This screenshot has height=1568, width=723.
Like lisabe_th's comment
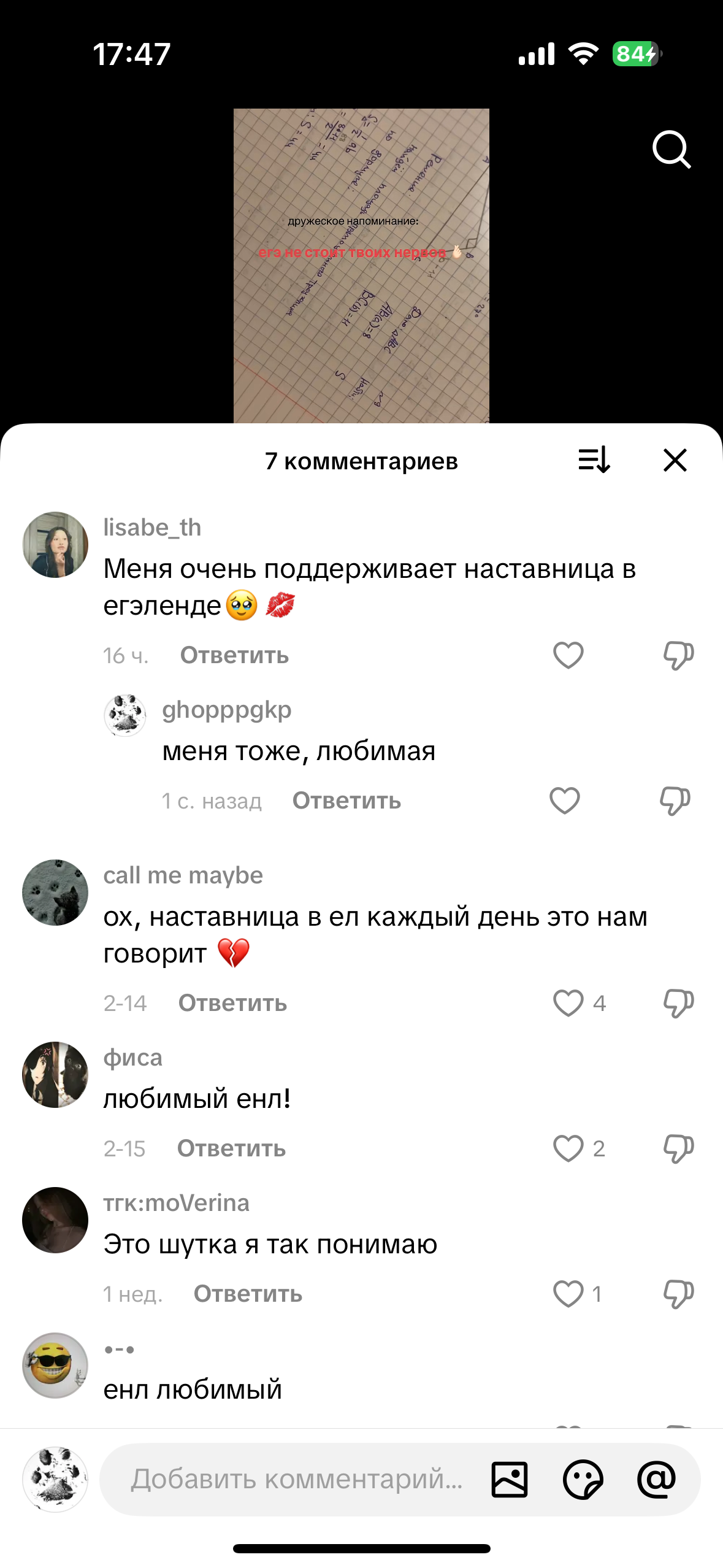coord(568,655)
